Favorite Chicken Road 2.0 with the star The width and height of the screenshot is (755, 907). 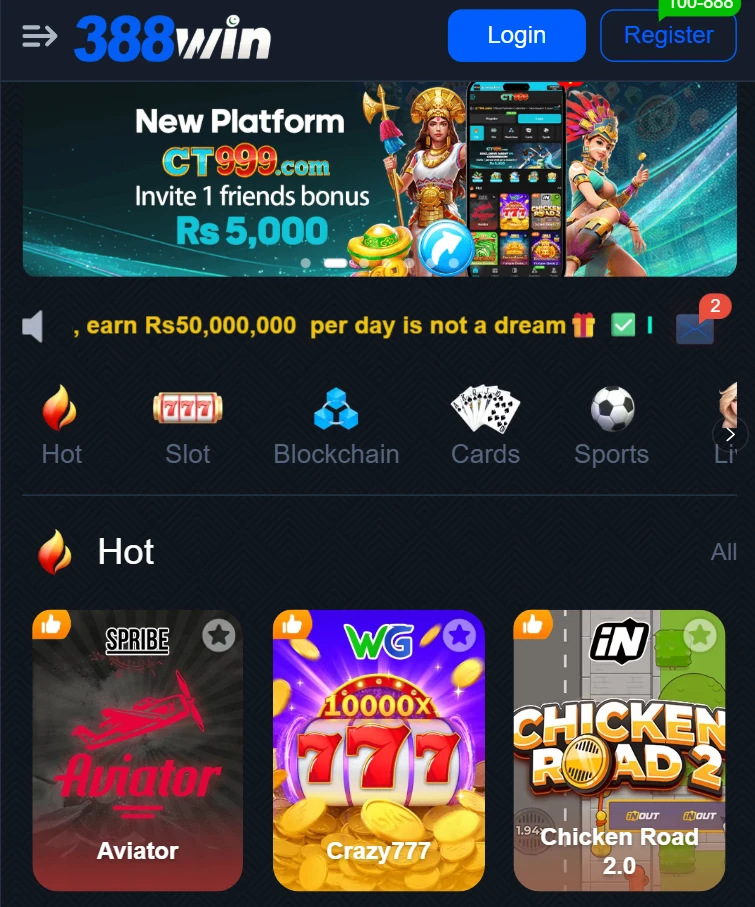[x=700, y=635]
